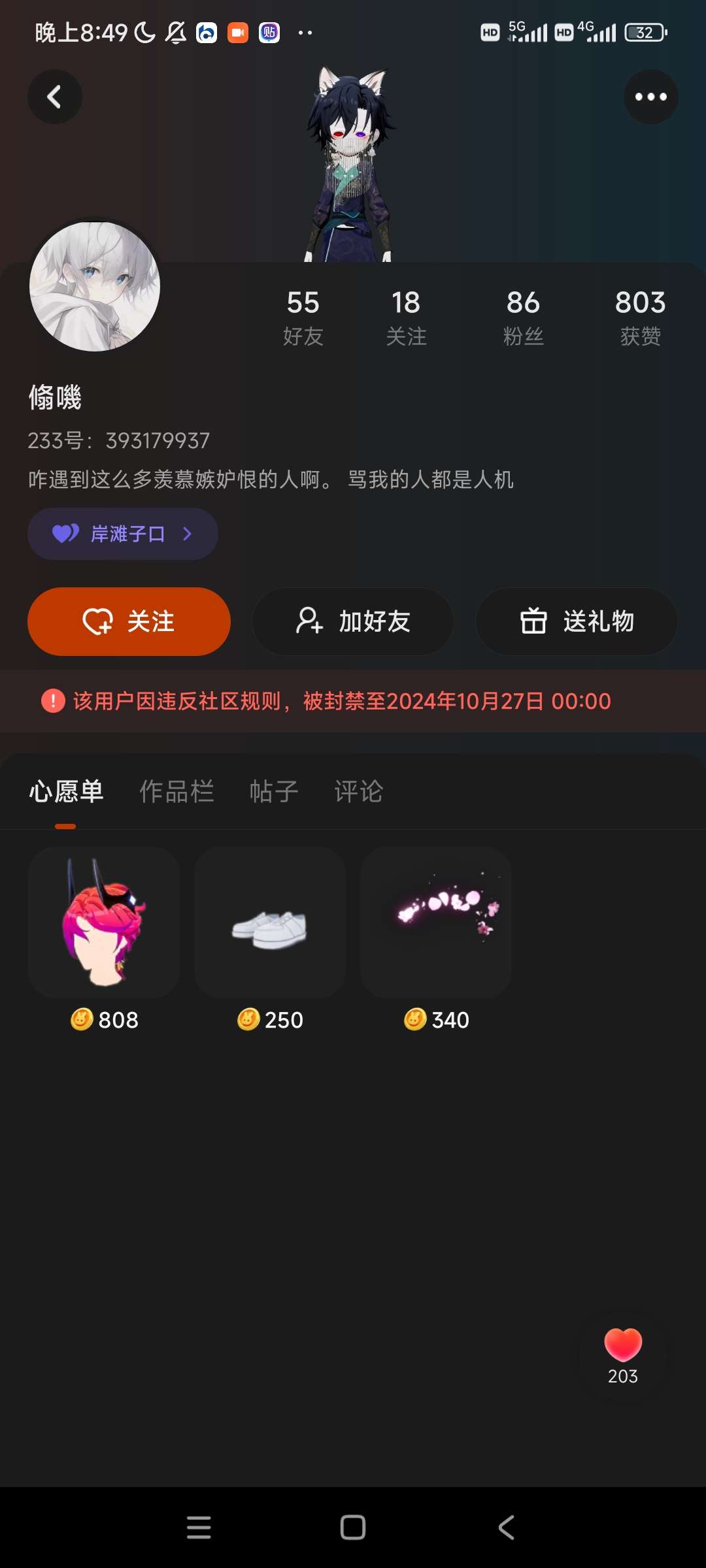The height and width of the screenshot is (1568, 706).
Task: Select the 心愿单 tab
Action: pyautogui.click(x=66, y=791)
